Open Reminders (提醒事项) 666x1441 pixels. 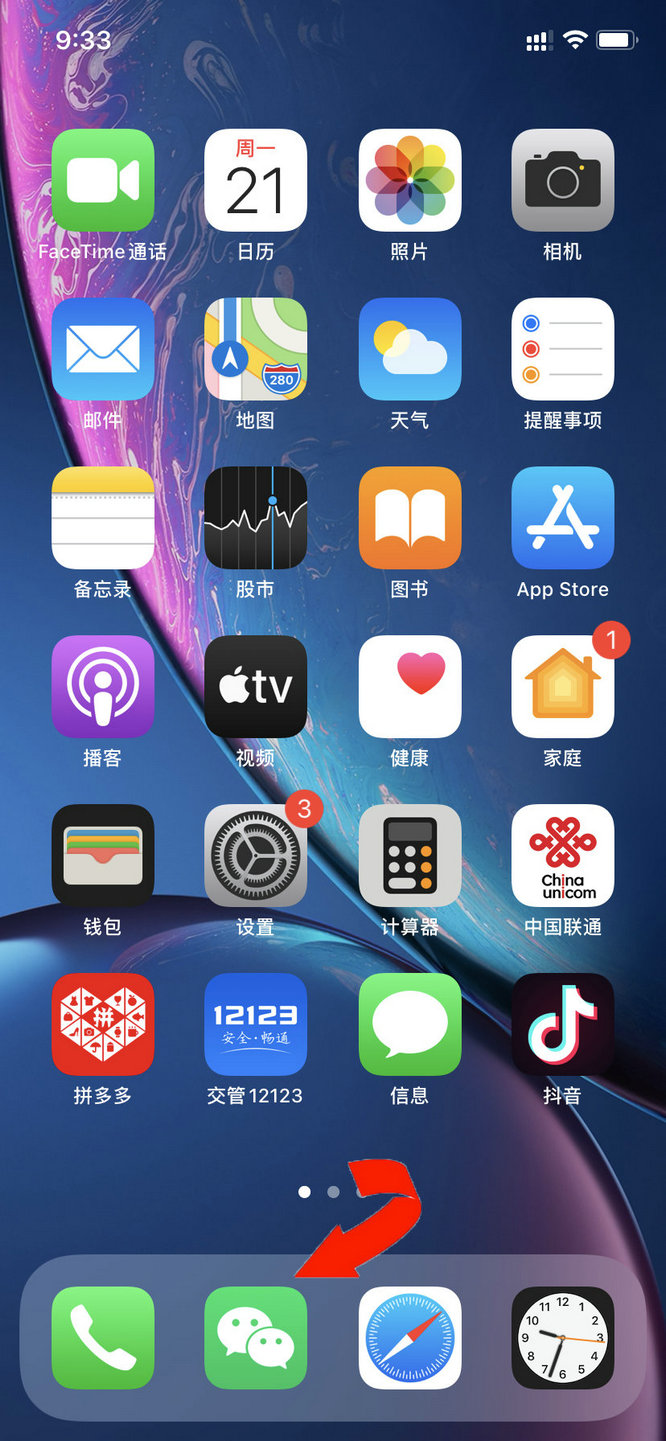(x=562, y=349)
